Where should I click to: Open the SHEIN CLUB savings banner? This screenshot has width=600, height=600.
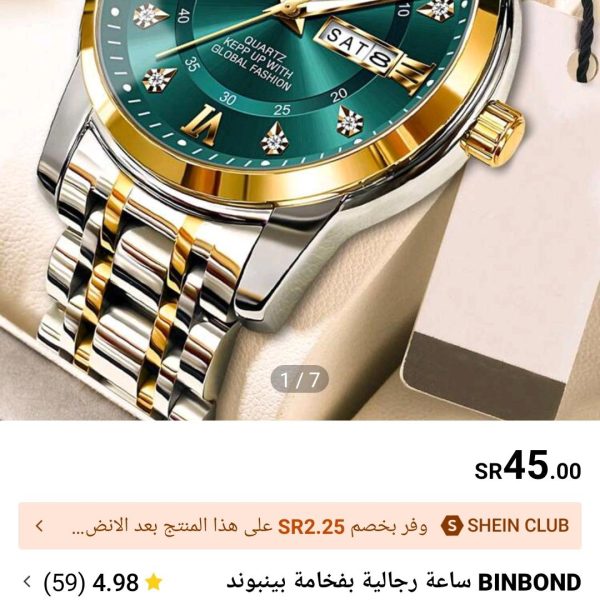[300, 525]
